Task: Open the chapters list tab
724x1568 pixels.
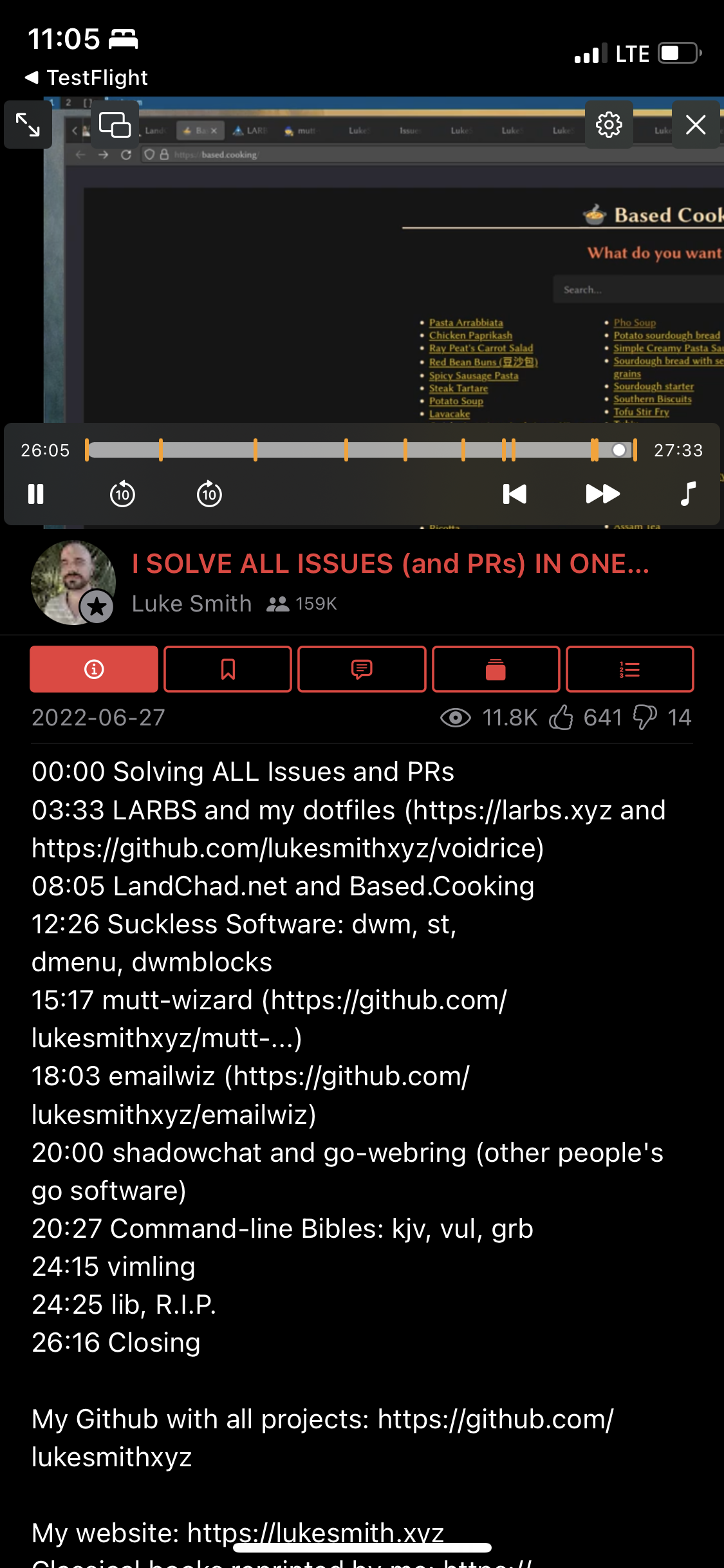Action: click(x=629, y=669)
